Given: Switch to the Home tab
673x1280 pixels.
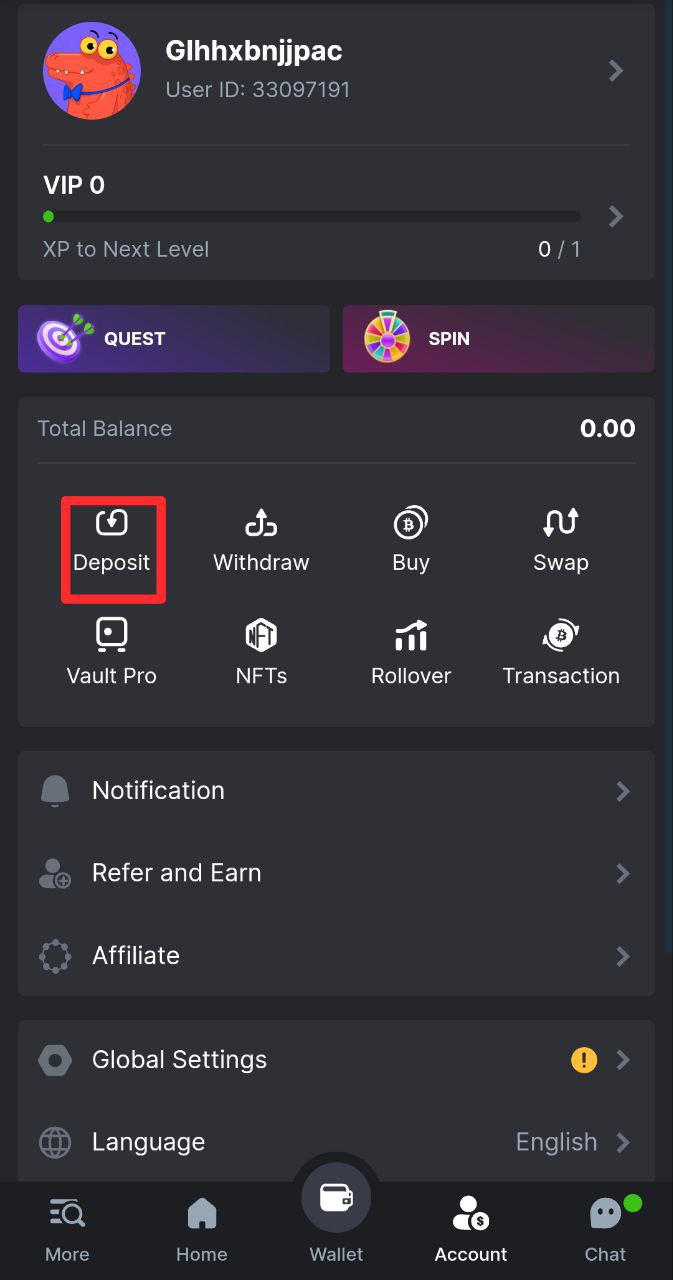Looking at the screenshot, I should pos(202,1231).
